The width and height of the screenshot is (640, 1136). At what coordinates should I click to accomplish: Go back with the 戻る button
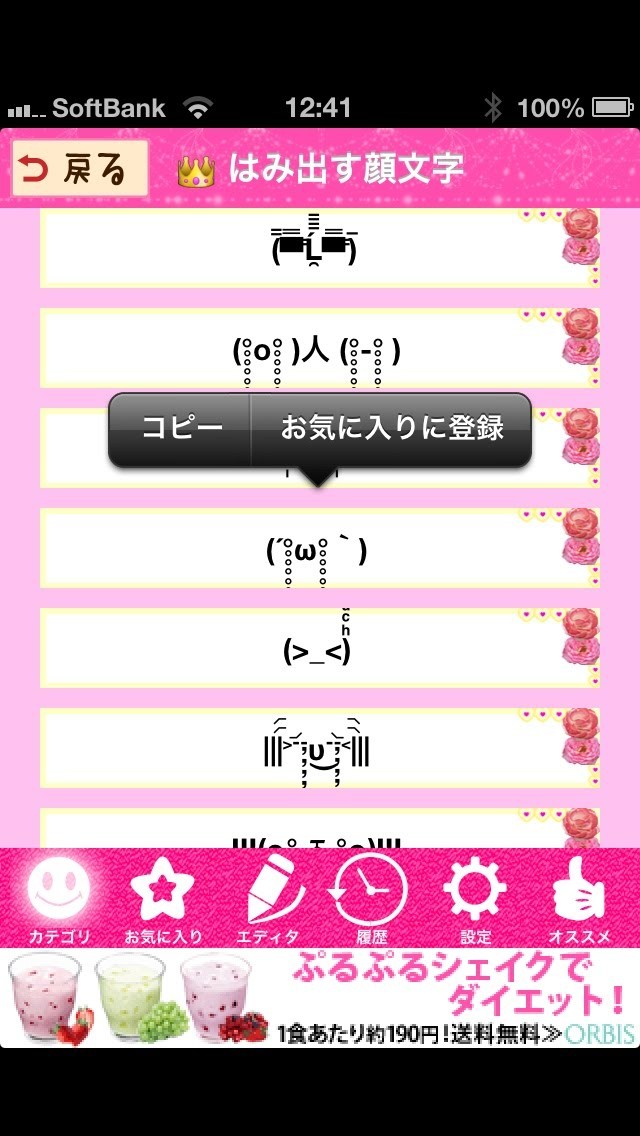click(x=80, y=168)
